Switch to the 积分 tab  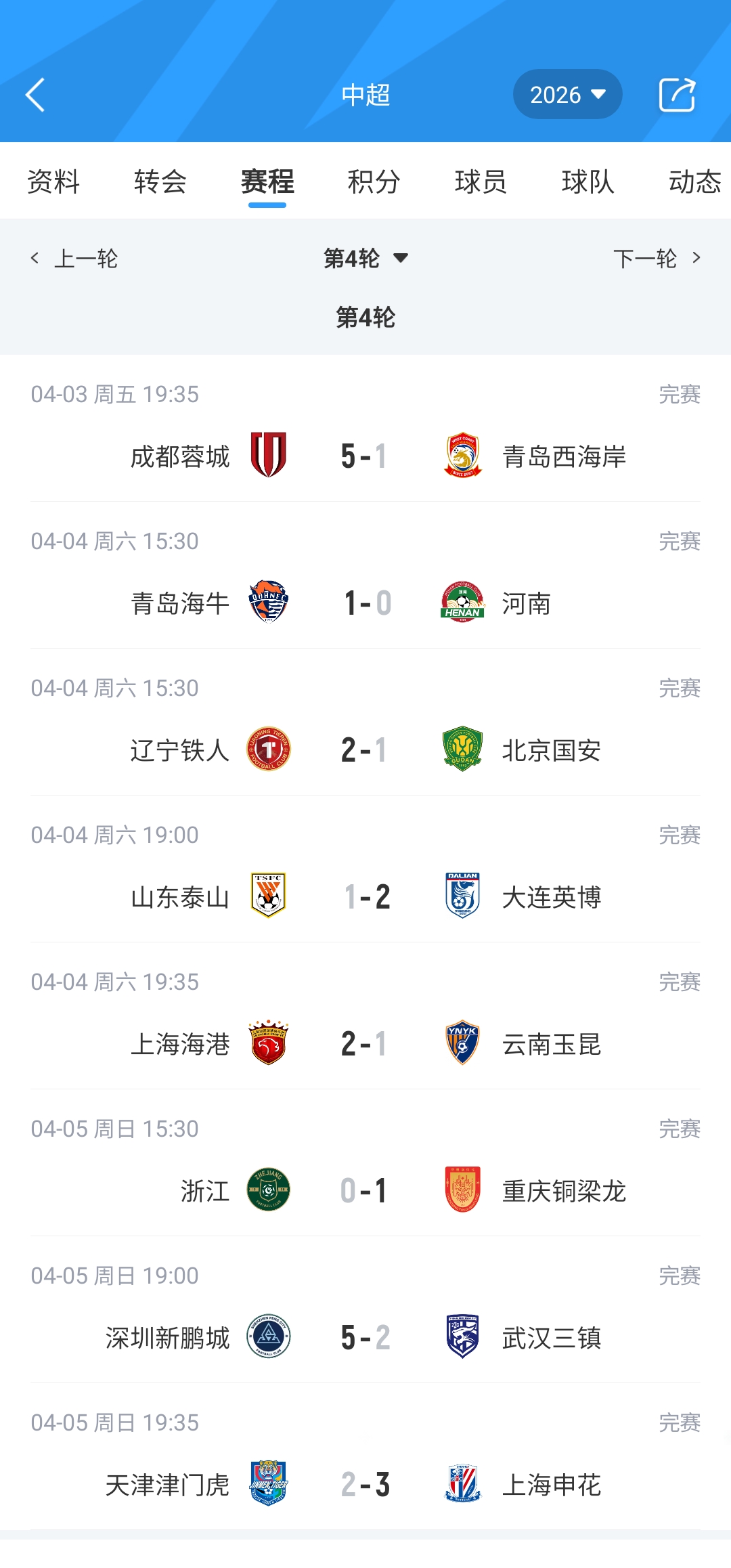pos(374,181)
